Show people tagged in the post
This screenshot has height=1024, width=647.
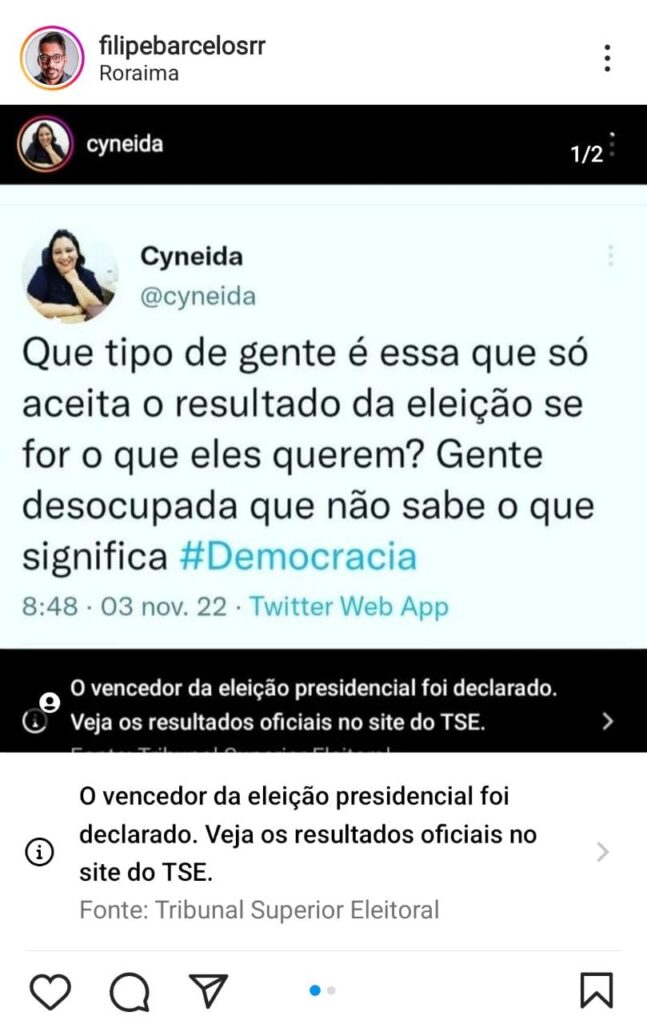pos(49,703)
